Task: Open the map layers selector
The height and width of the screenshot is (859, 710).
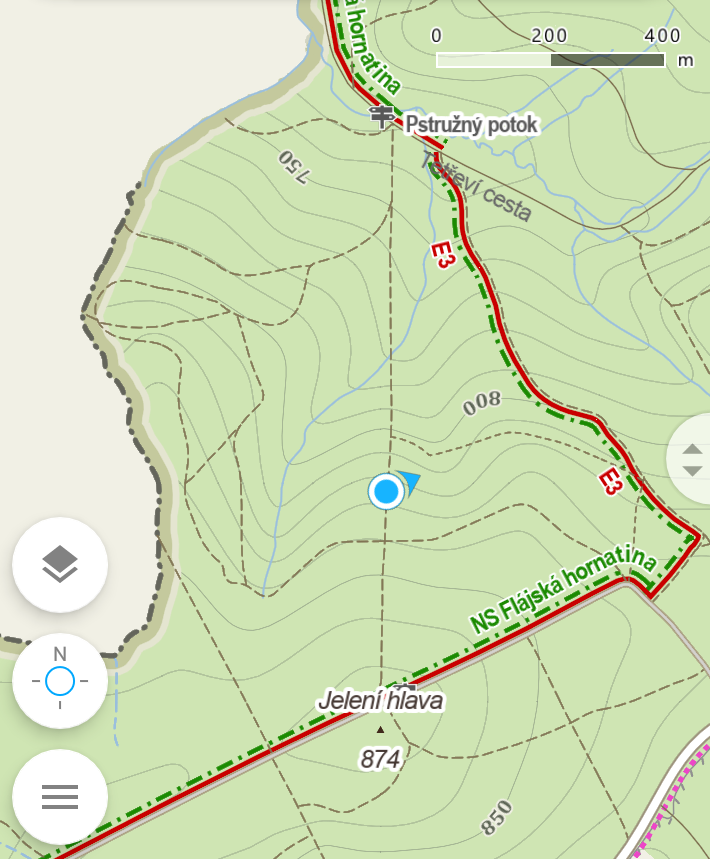Action: 60,565
